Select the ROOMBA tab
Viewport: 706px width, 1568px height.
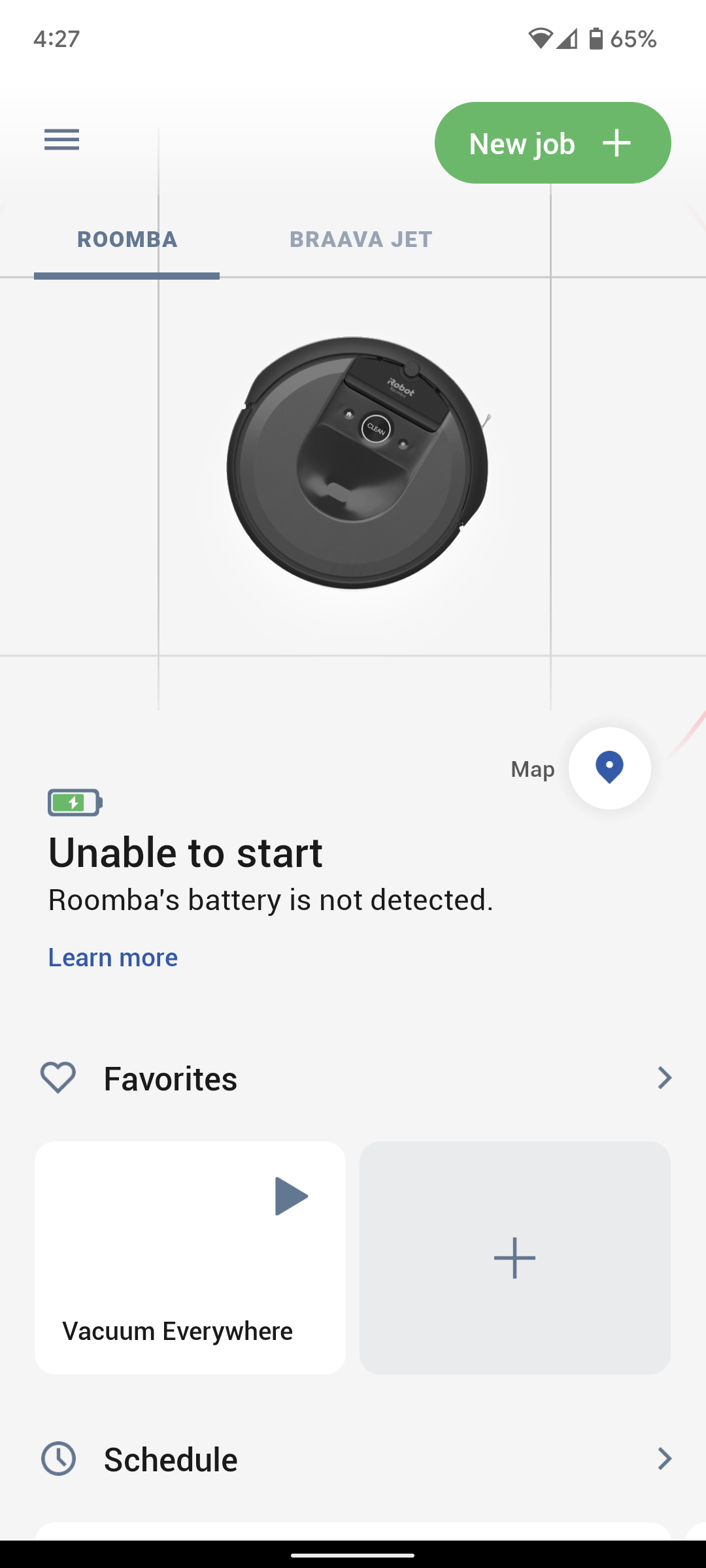tap(126, 240)
